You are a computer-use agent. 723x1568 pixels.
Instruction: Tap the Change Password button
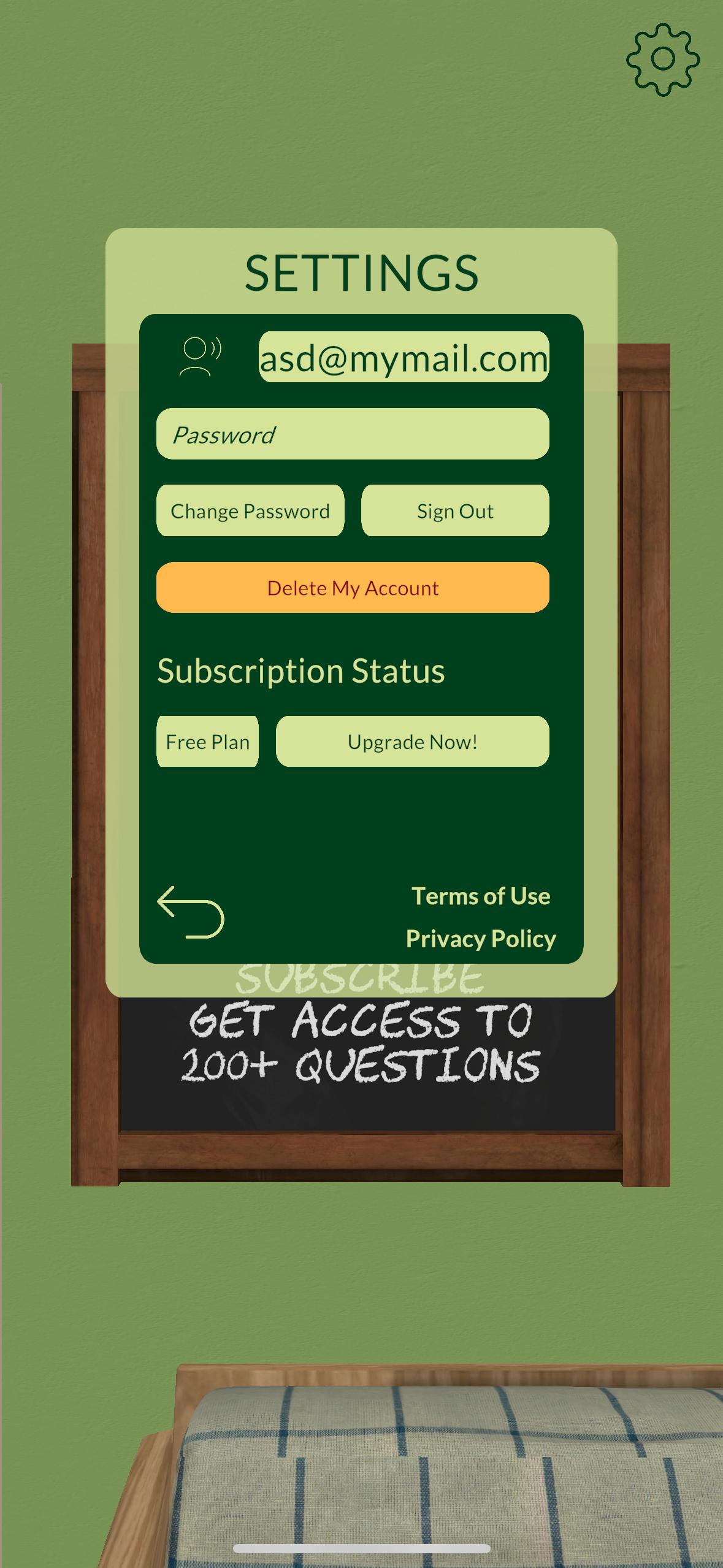(x=250, y=510)
